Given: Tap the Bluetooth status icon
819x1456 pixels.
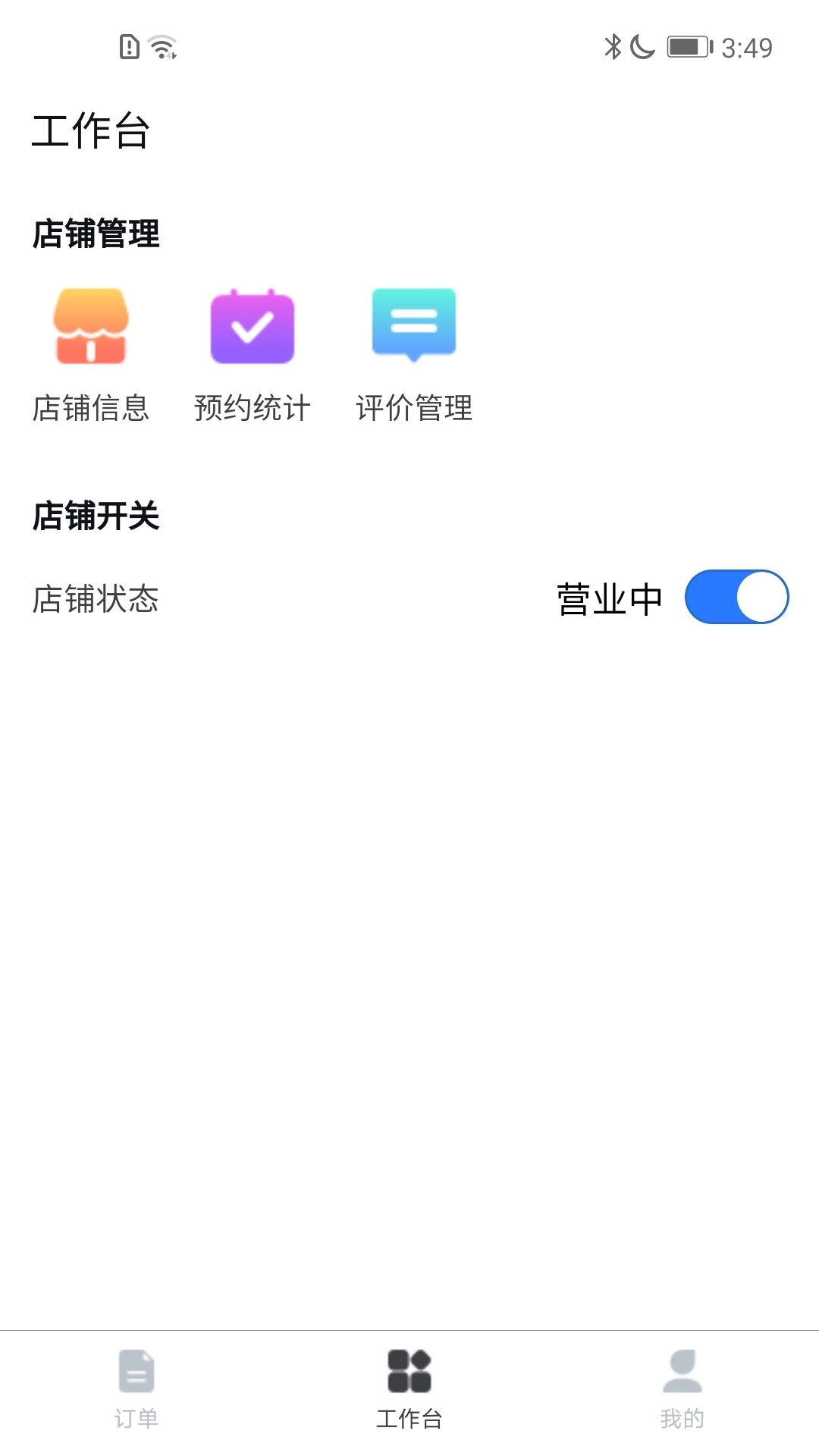Looking at the screenshot, I should click(611, 47).
